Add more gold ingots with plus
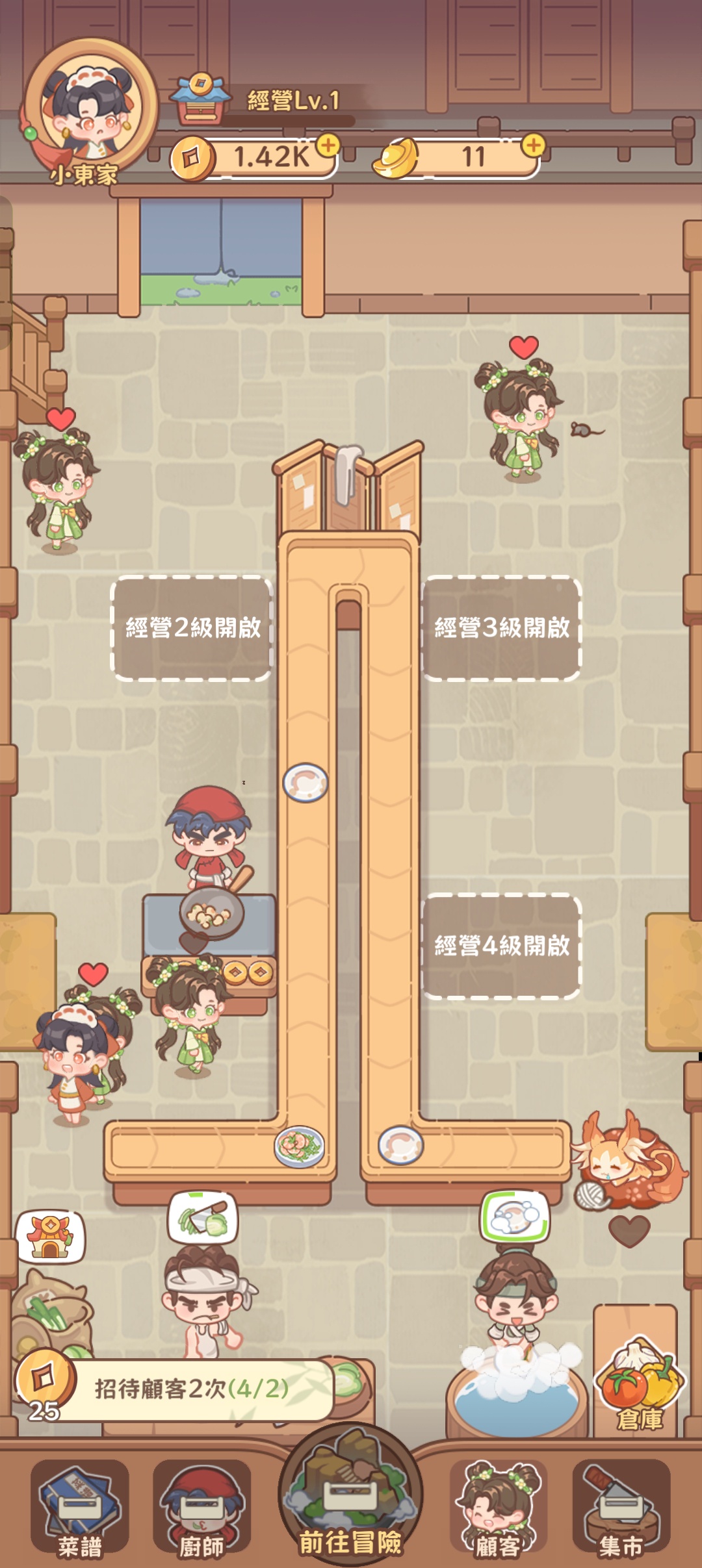Screen dimensions: 702x1568 (534, 145)
